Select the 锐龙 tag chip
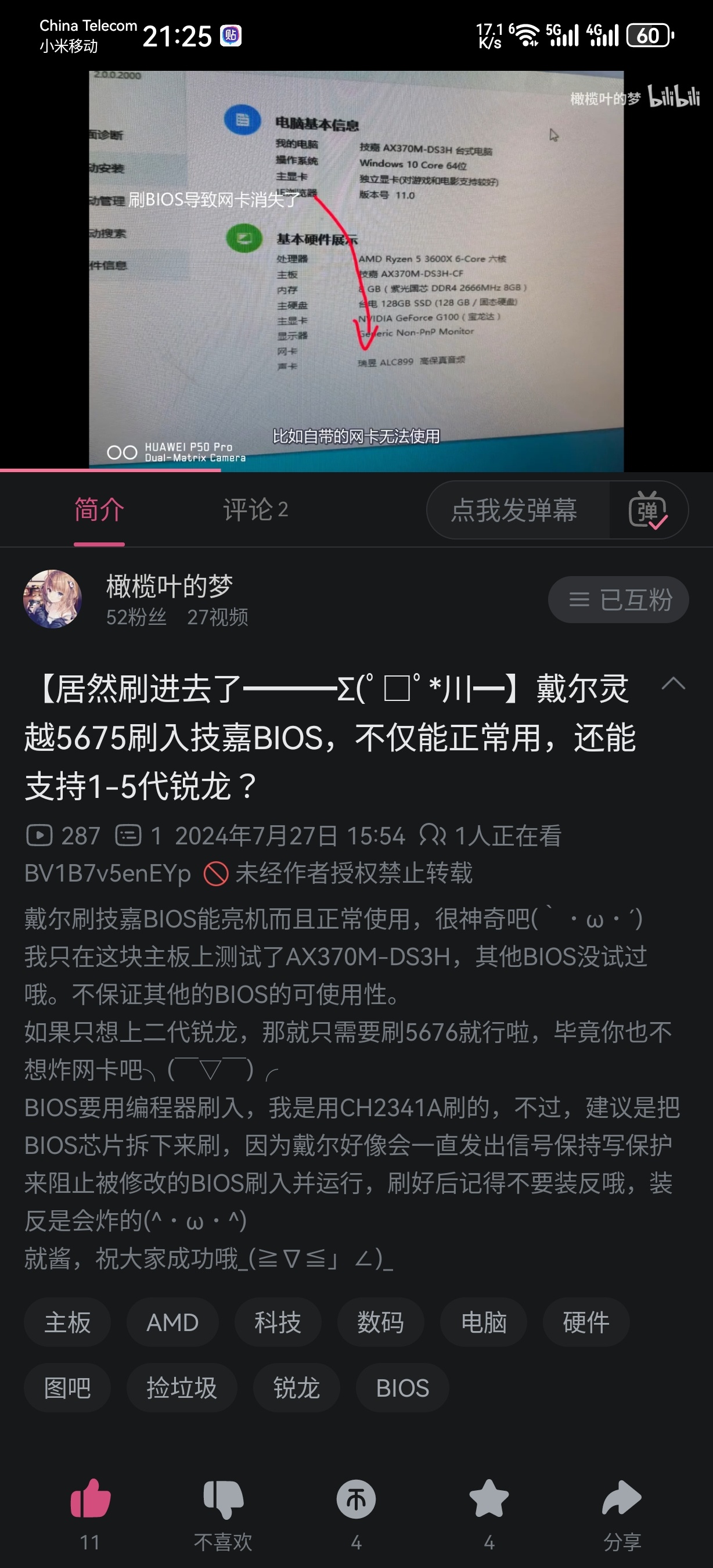713x1568 pixels. coord(296,1388)
